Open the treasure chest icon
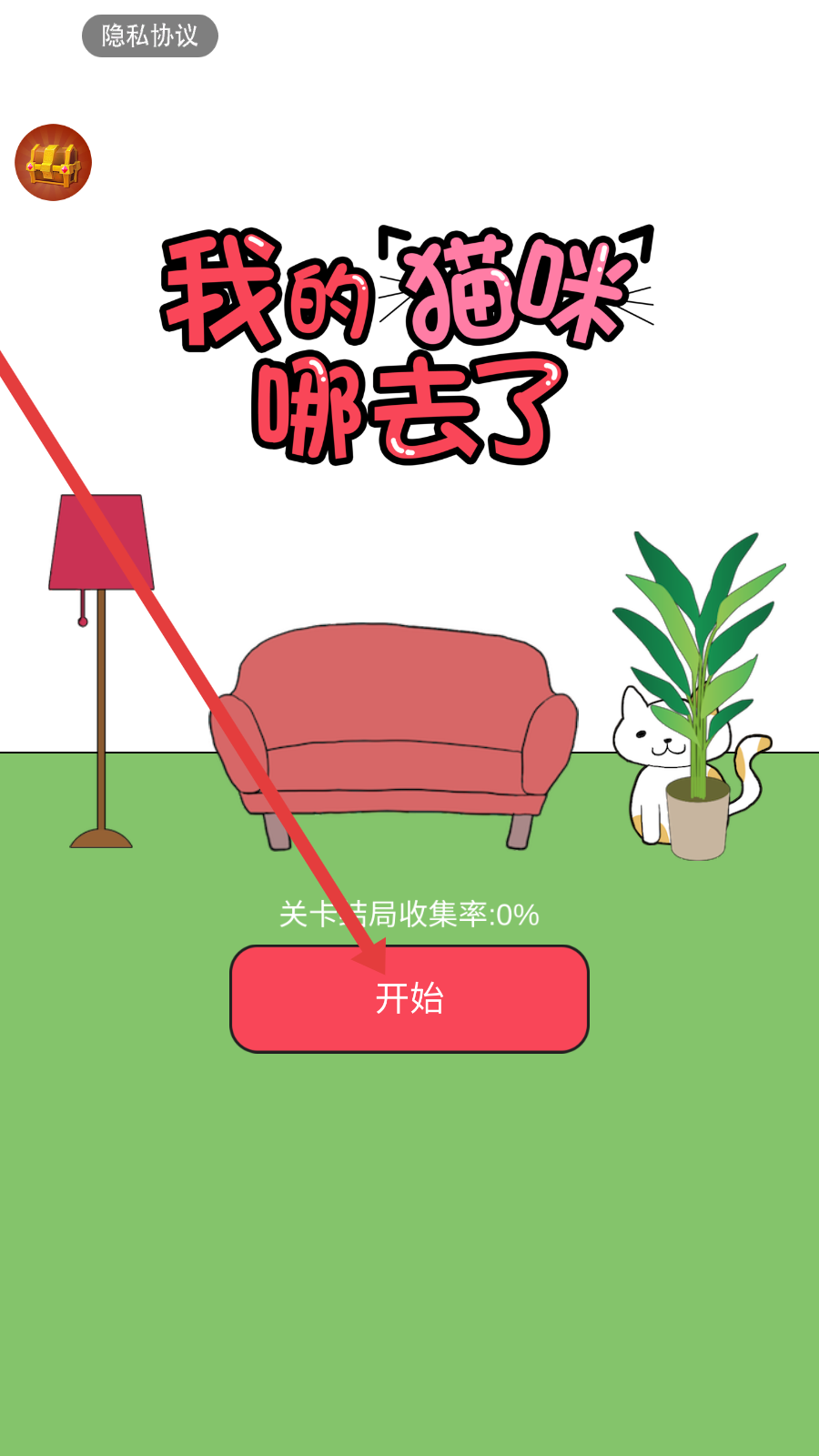Viewport: 819px width, 1456px height. 54,163
